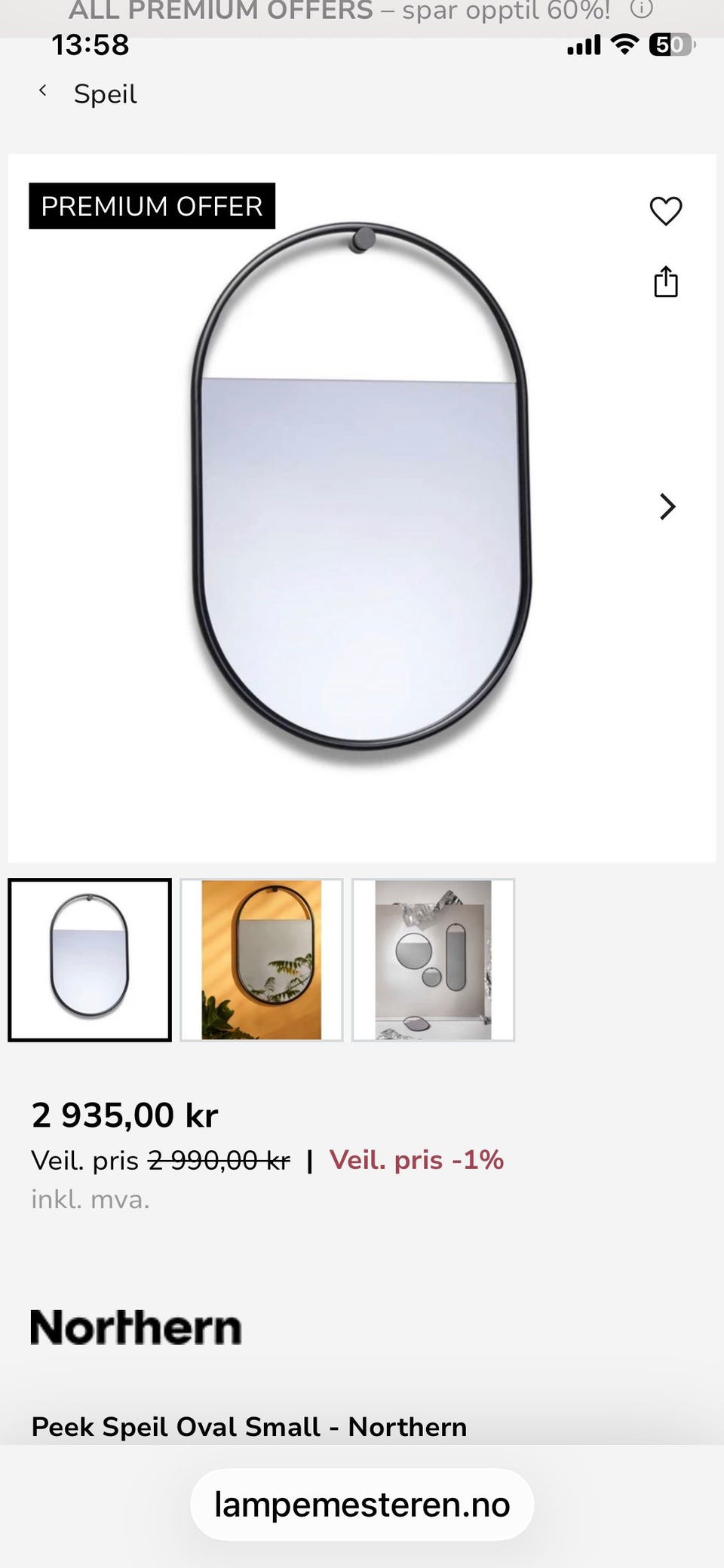Expand the PREMIUM OFFER badge
Screen dimensions: 724x1568
[151, 206]
